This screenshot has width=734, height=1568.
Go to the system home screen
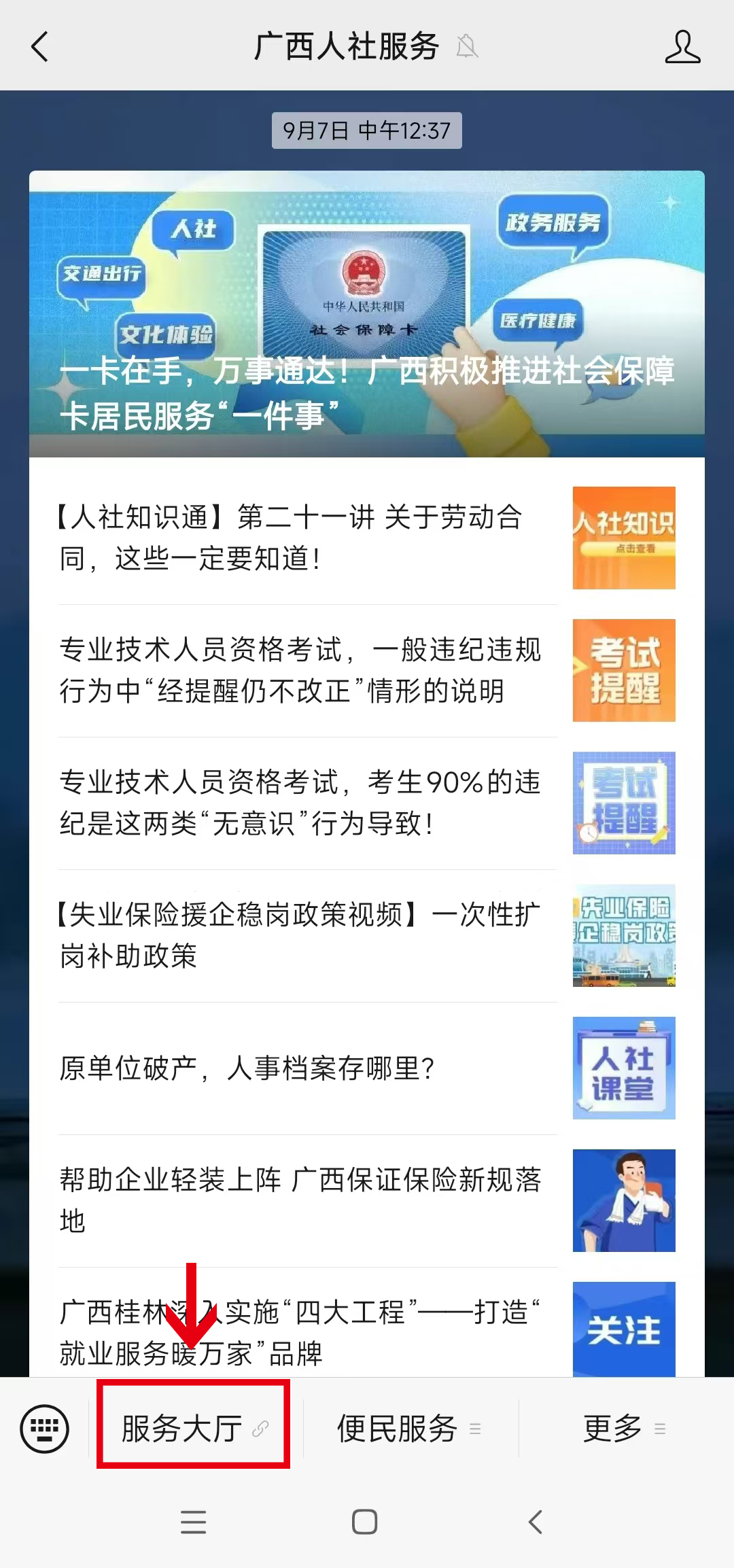(x=365, y=1522)
